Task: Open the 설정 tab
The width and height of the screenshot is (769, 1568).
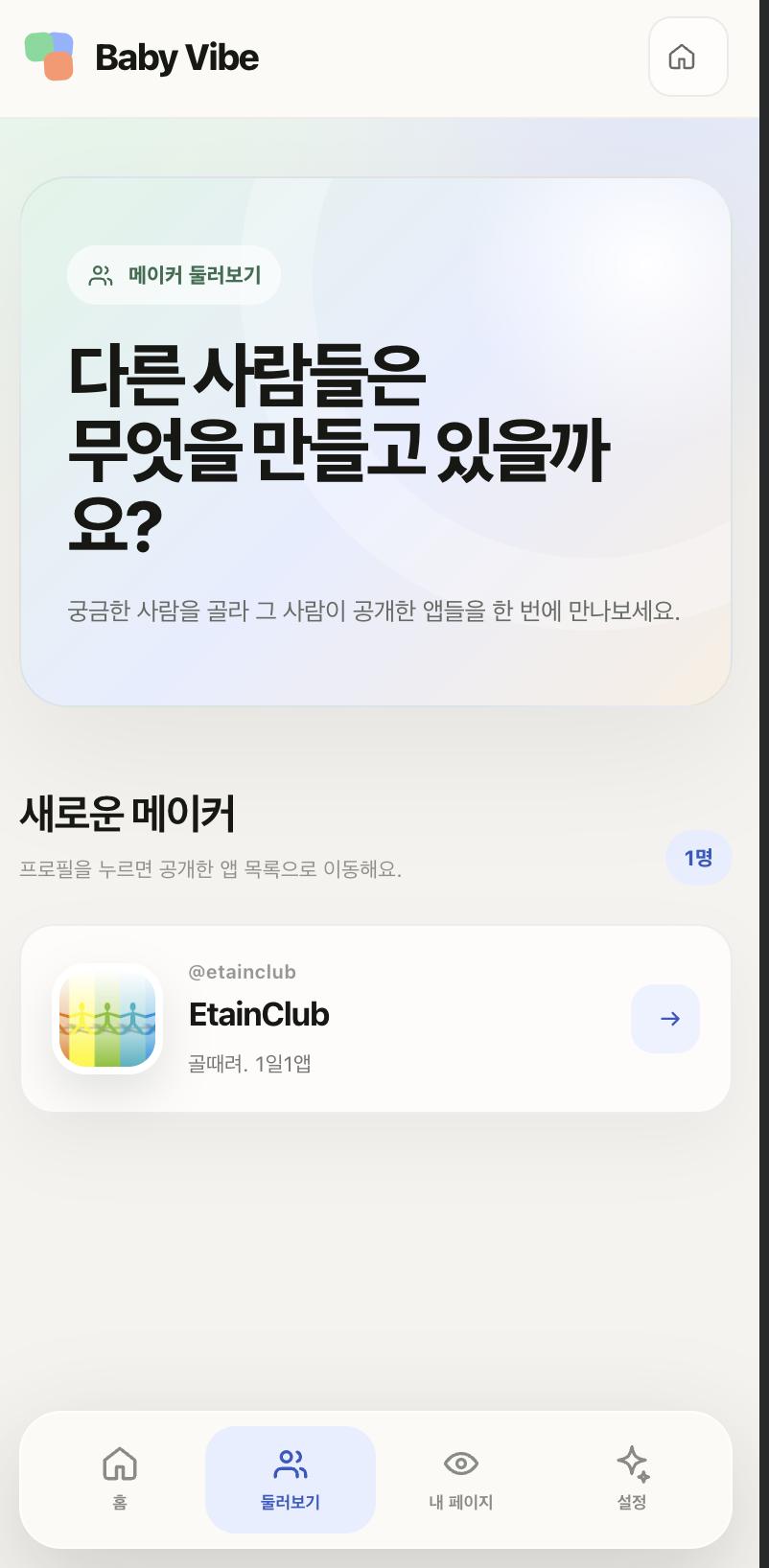Action: [632, 1479]
